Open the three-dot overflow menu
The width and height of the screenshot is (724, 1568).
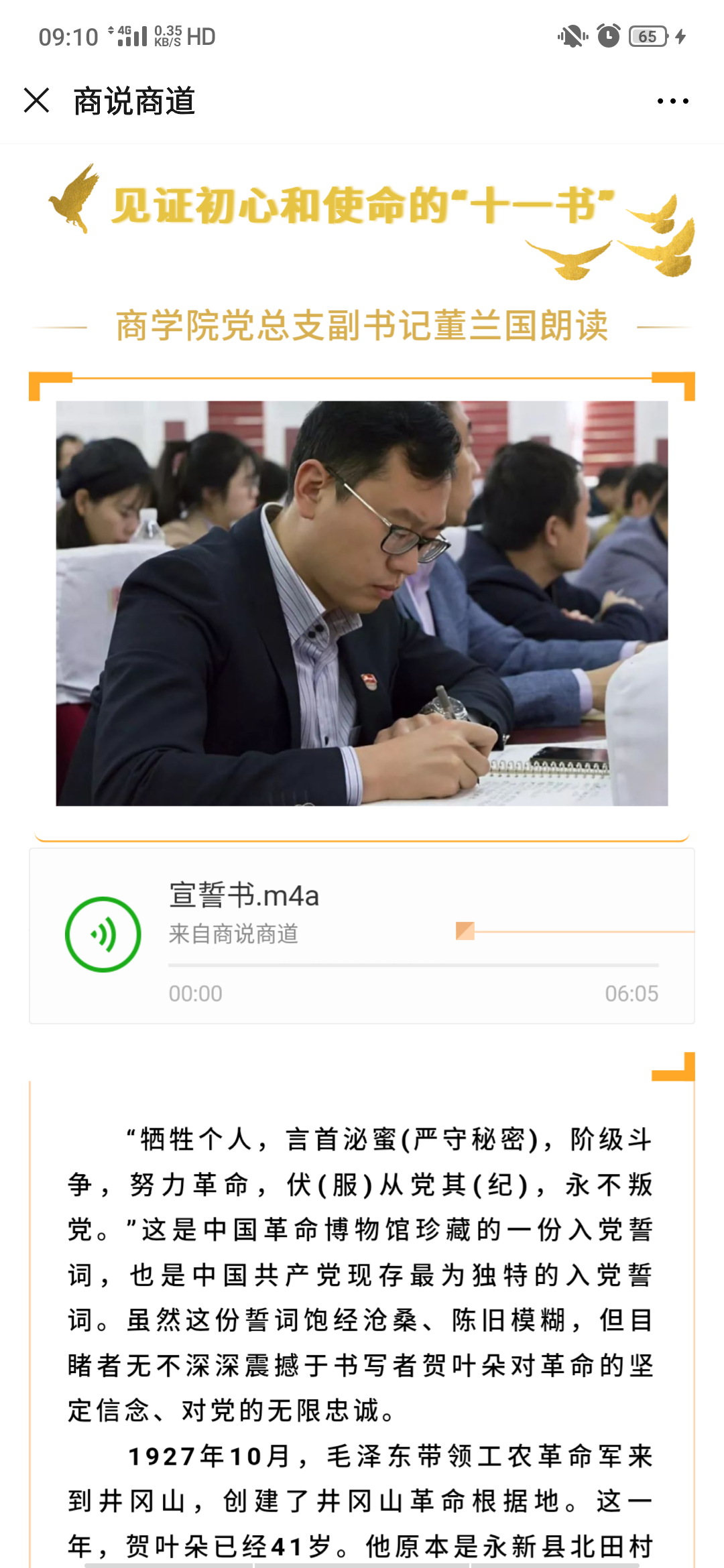coord(672,101)
